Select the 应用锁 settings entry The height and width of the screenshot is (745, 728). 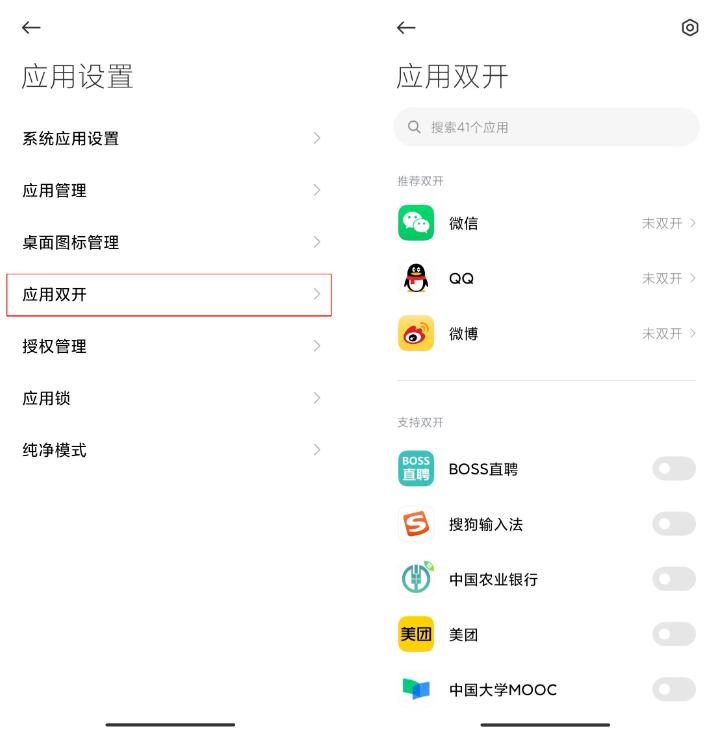170,397
